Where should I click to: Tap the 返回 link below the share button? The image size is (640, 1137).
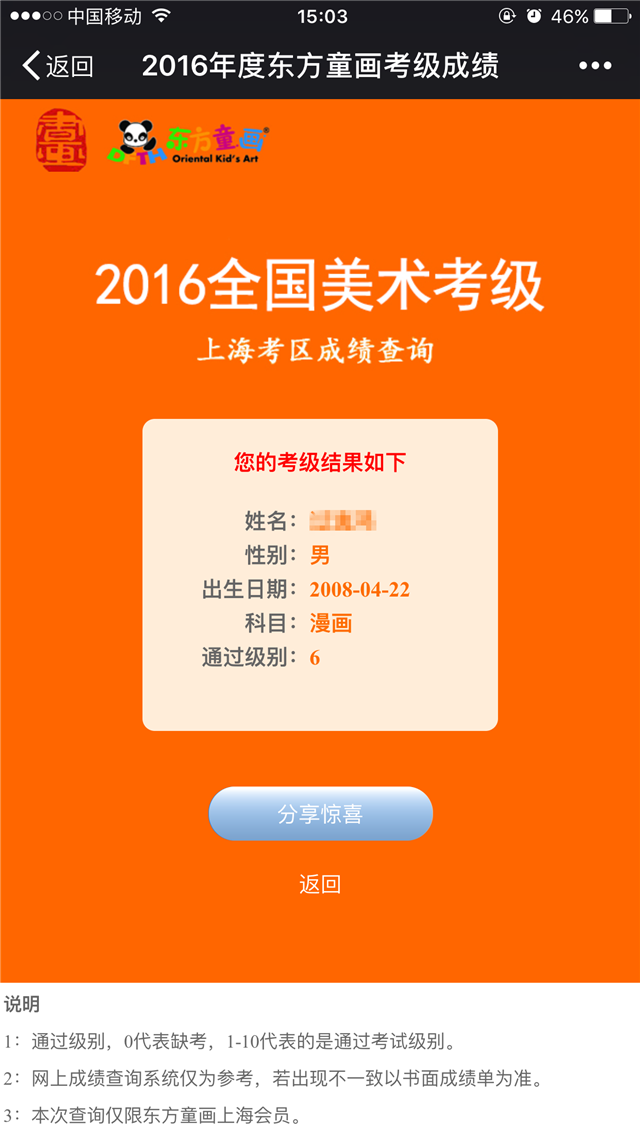(320, 884)
